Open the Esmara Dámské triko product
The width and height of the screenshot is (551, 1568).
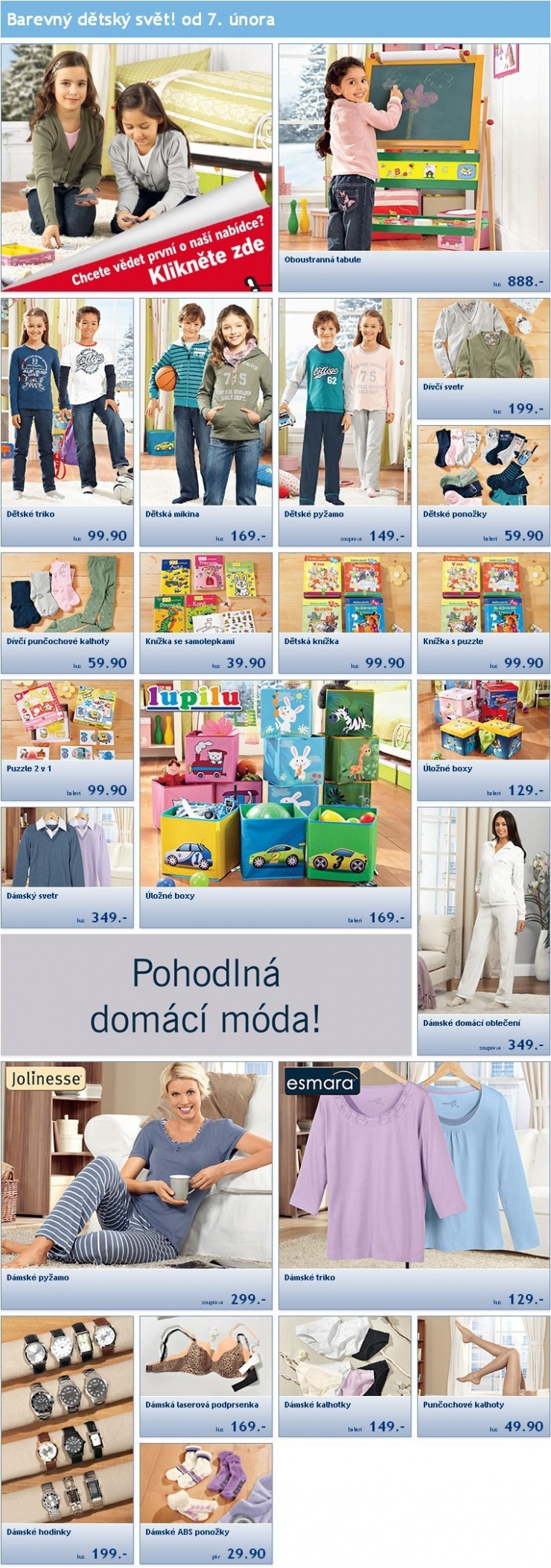click(x=414, y=1185)
